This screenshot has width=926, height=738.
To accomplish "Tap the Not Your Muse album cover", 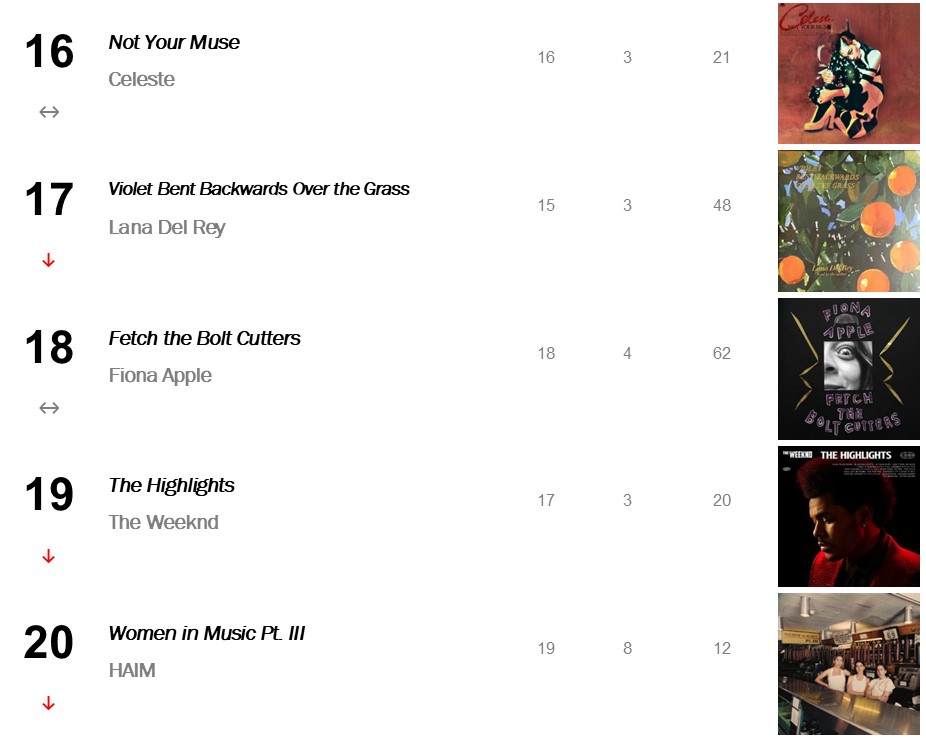I will point(848,73).
